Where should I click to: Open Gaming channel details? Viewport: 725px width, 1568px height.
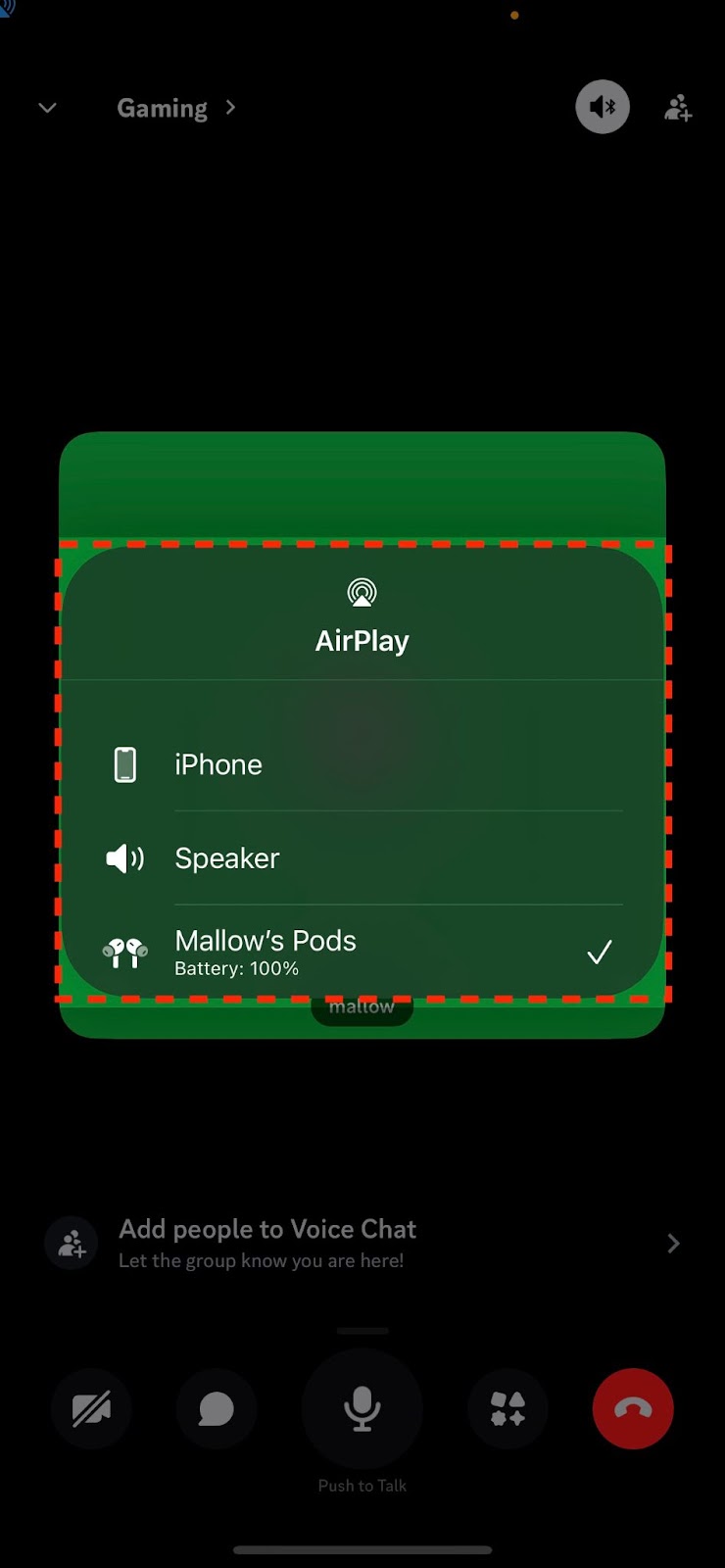click(x=176, y=108)
